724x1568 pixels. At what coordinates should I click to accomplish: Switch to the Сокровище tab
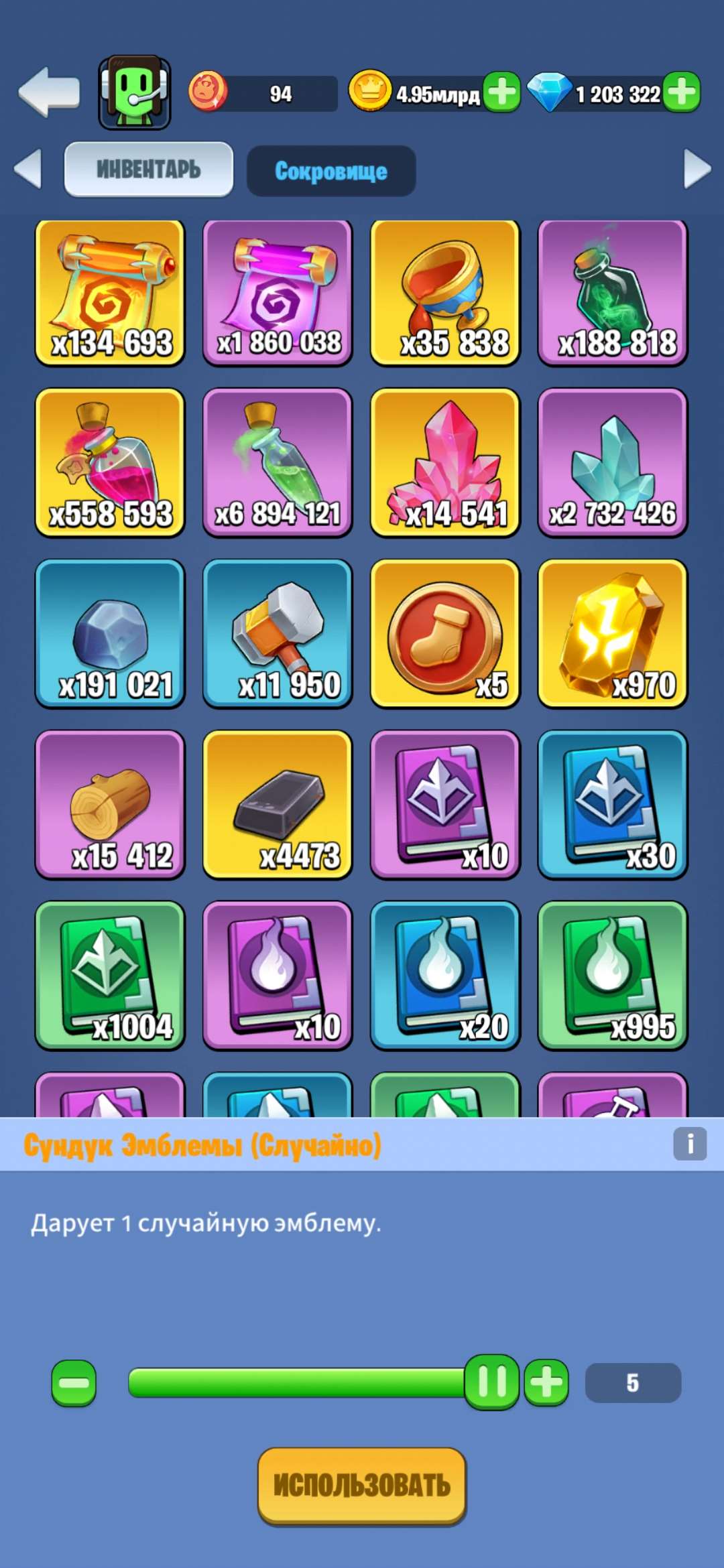[x=331, y=172]
